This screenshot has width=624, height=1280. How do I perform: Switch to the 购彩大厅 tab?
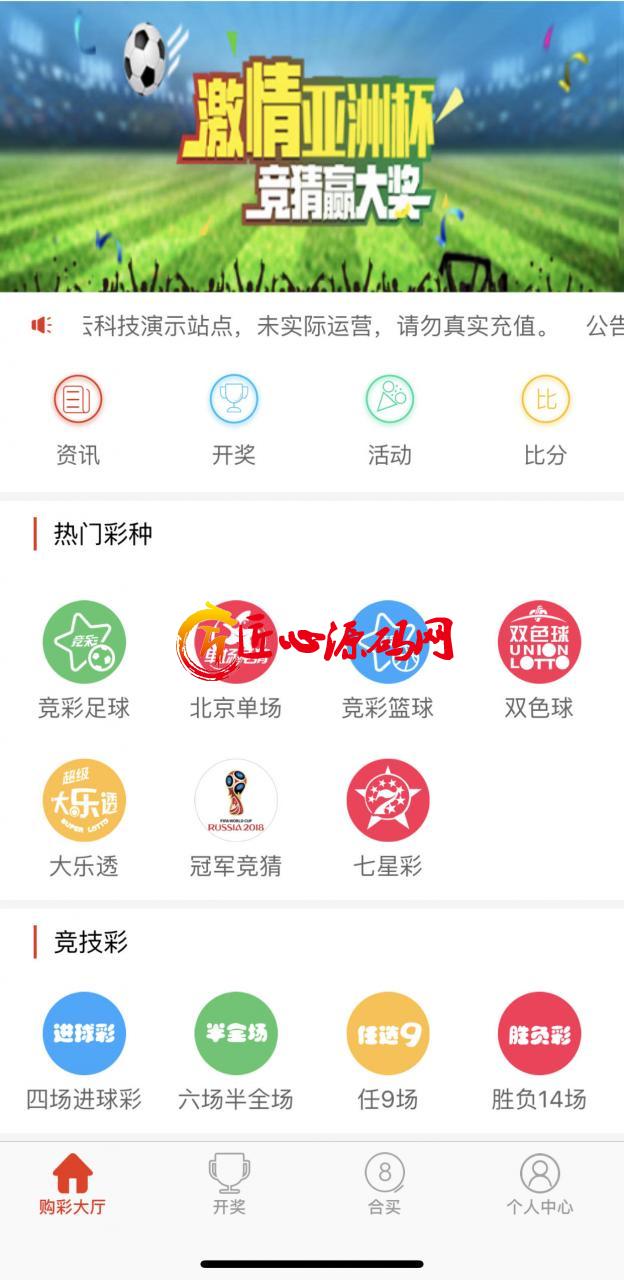[72, 1185]
